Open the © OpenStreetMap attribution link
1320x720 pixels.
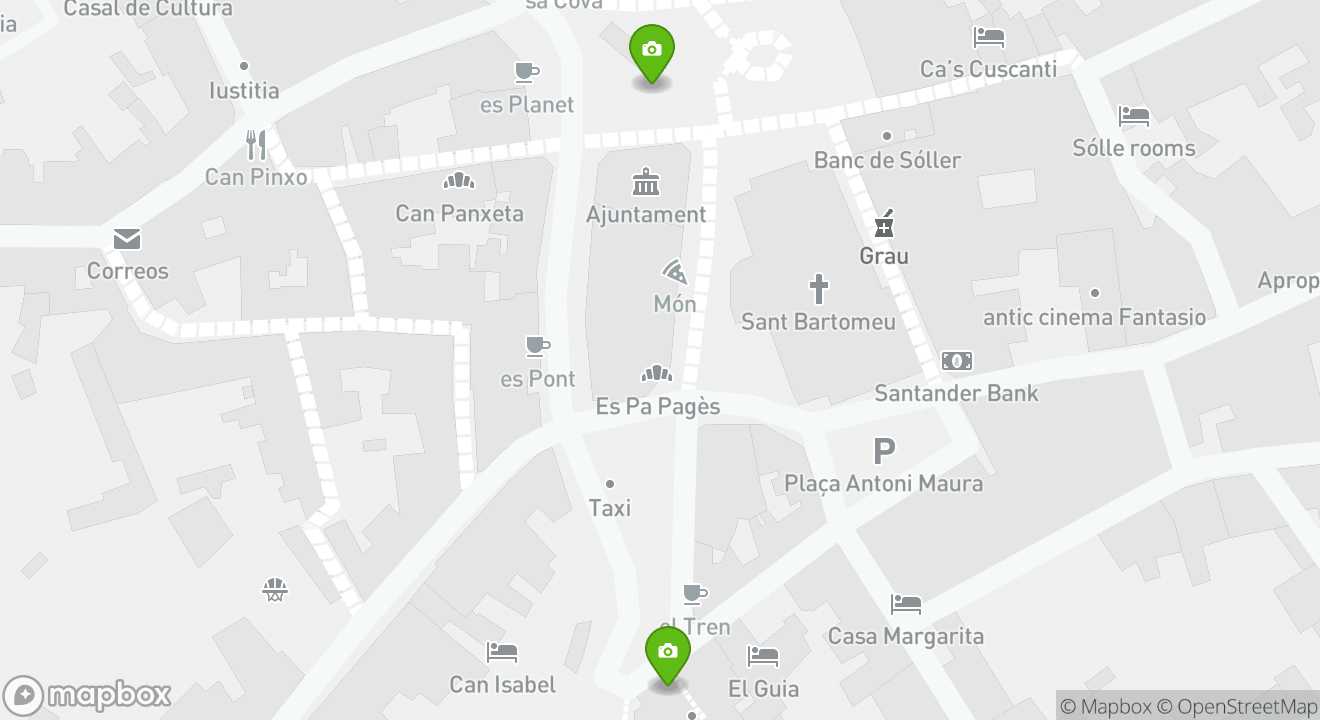(x=1237, y=706)
